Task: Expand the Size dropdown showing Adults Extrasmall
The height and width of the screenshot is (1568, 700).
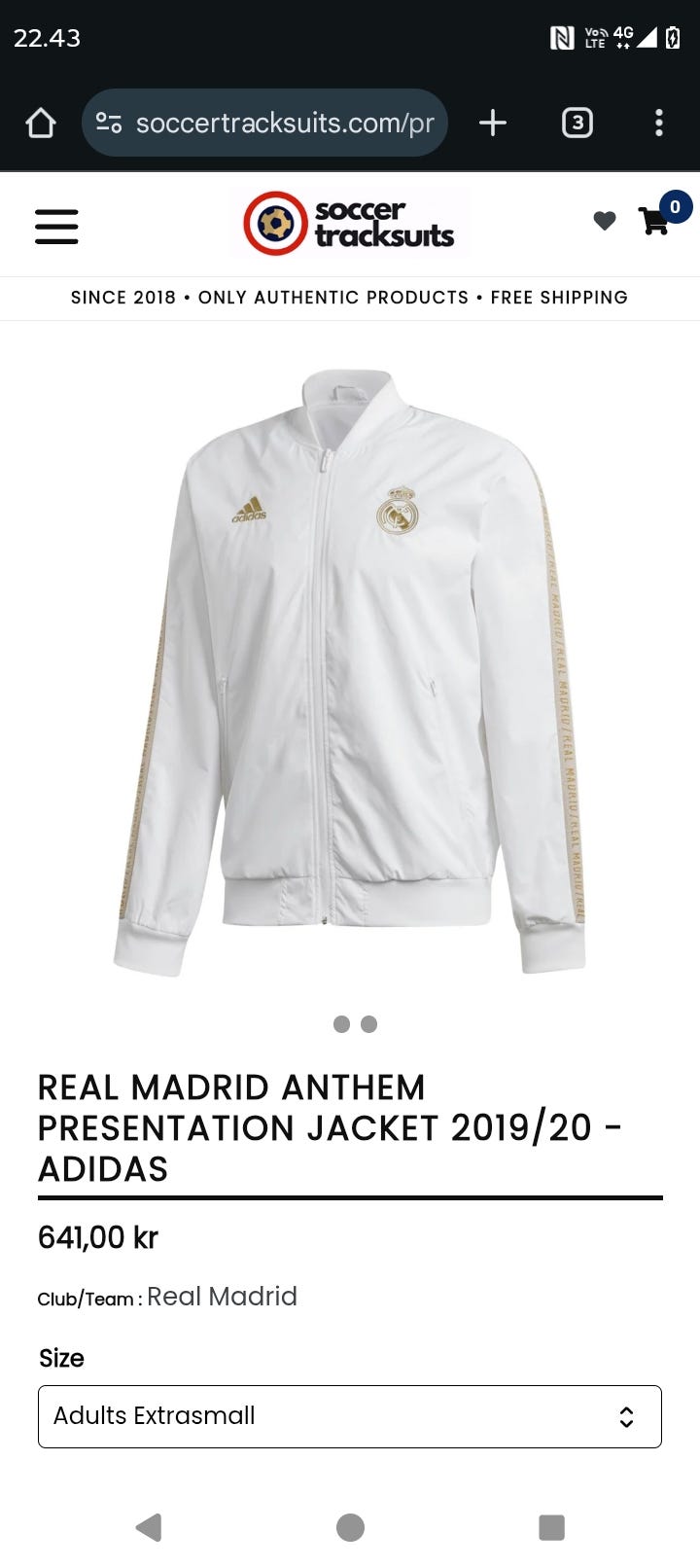Action: coord(350,1416)
